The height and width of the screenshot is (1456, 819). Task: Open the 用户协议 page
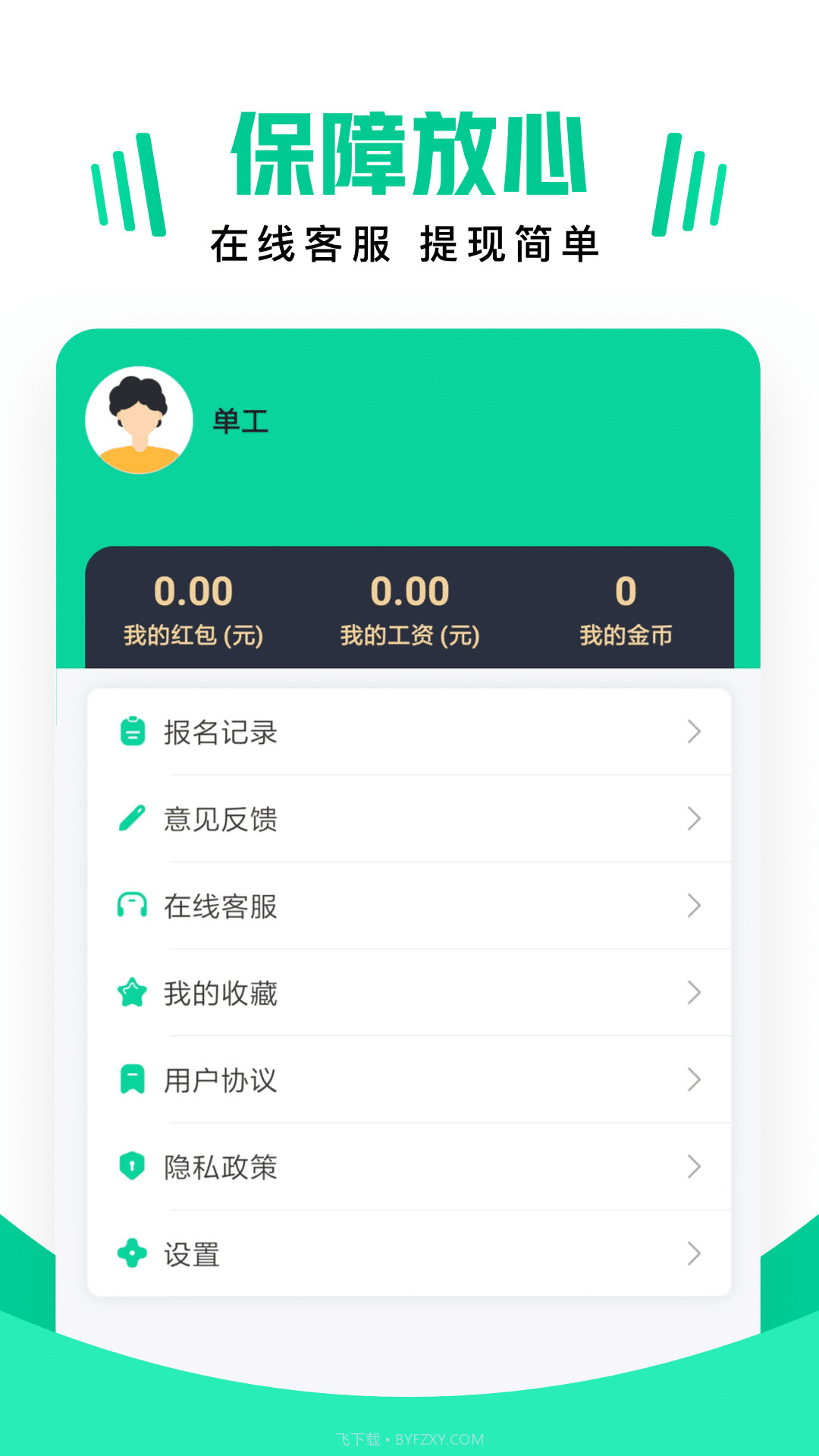[219, 1078]
